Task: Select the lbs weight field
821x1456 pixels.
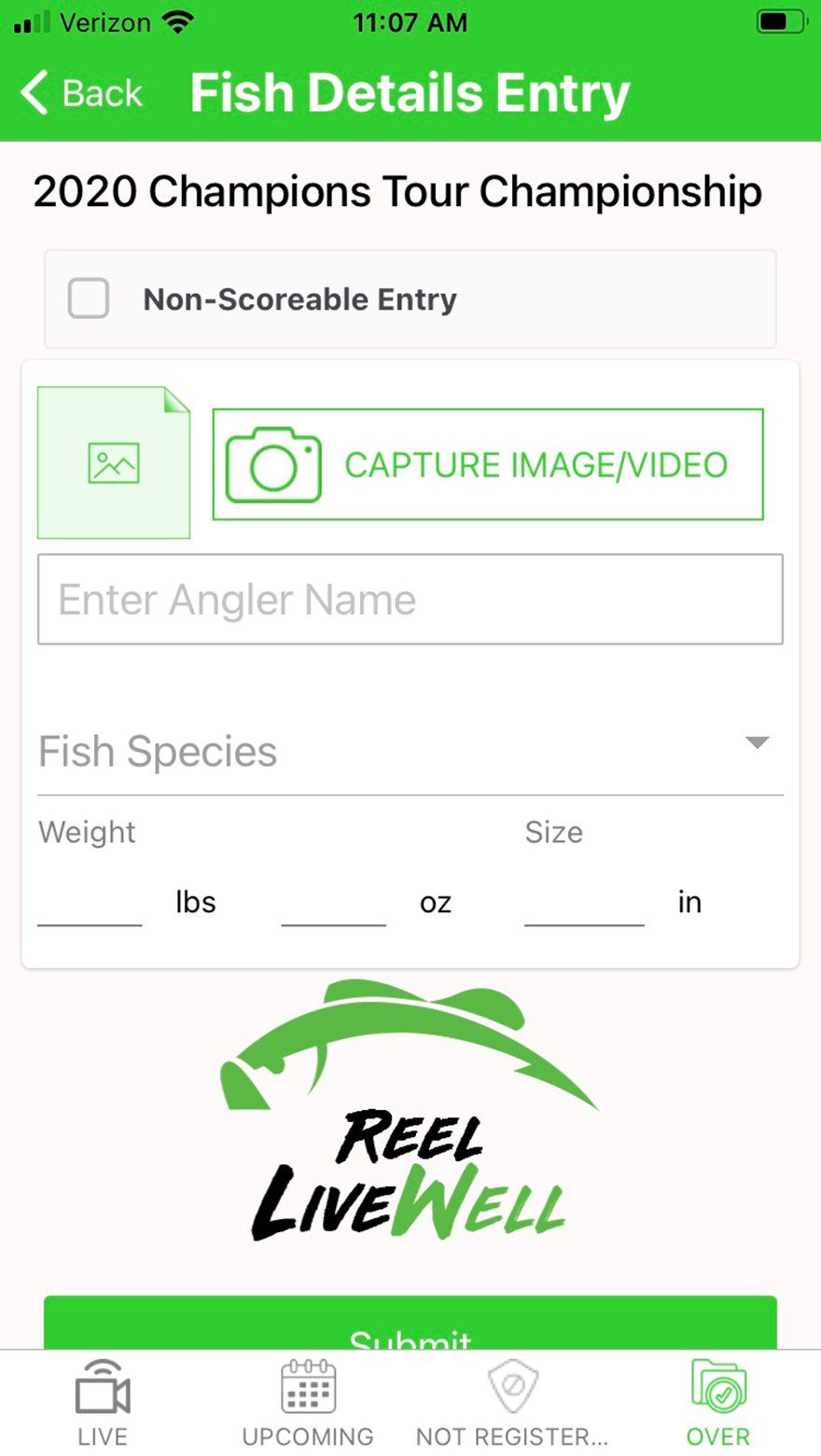Action: point(90,902)
